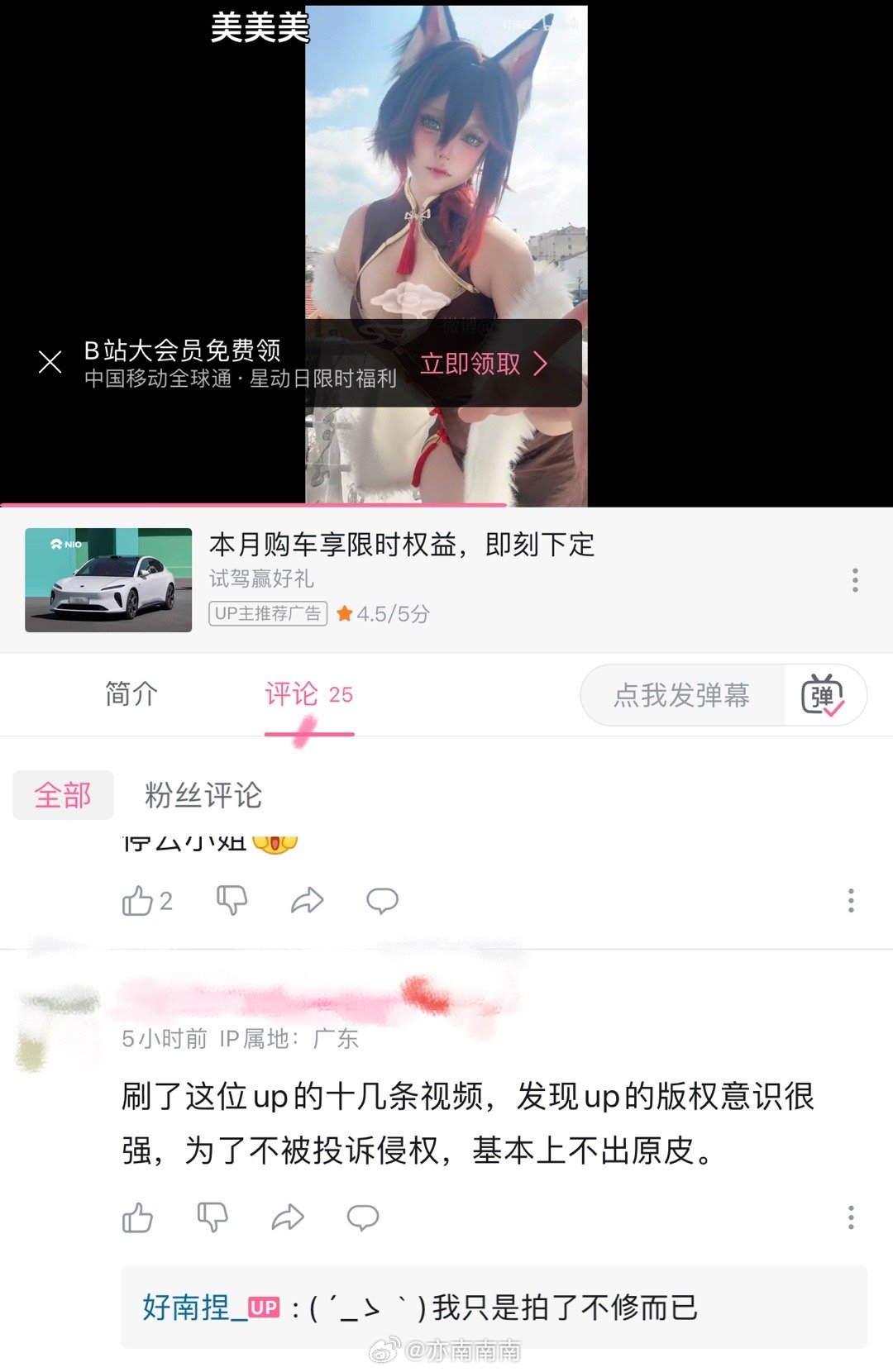
Task: Share the 版权意识 comment
Action: [x=288, y=1217]
